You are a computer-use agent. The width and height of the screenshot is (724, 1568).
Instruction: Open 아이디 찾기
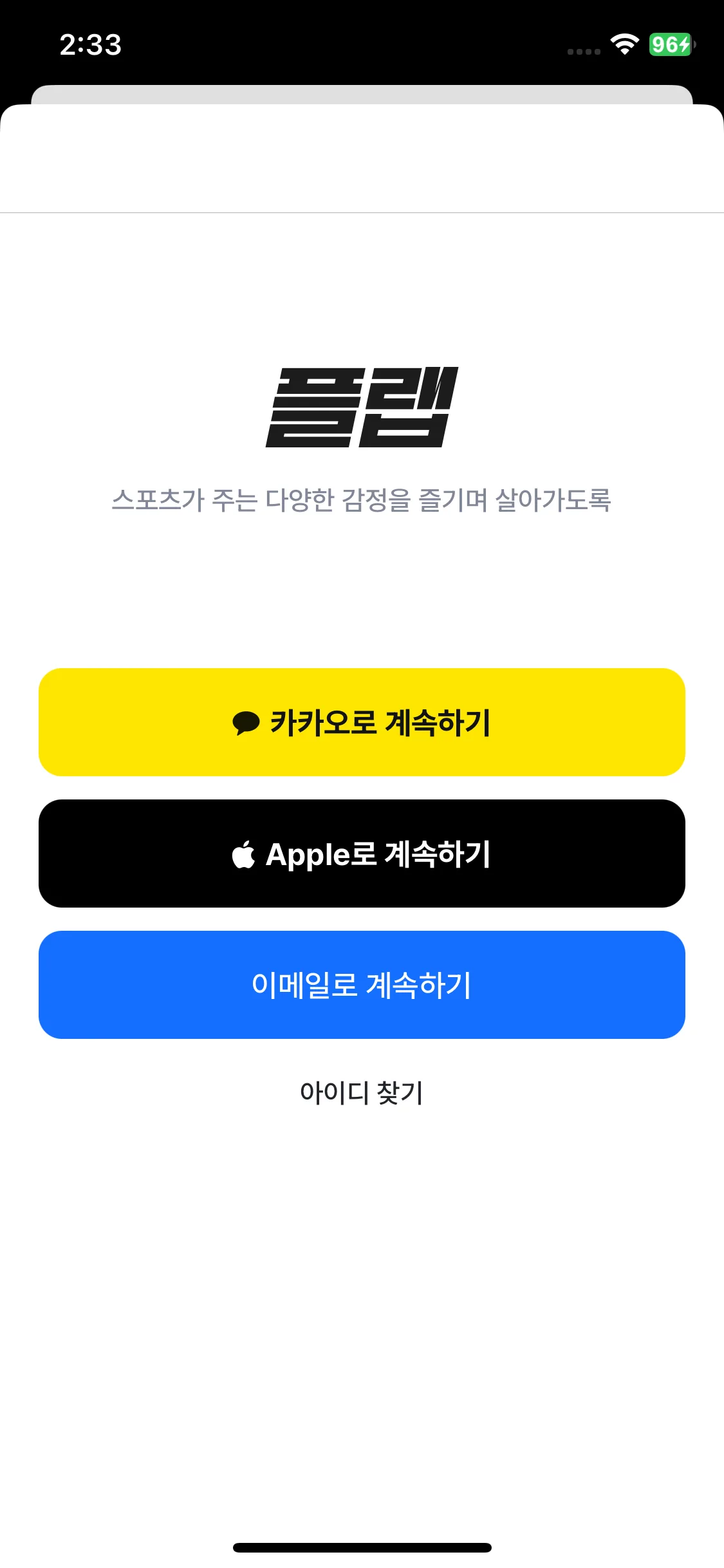(x=362, y=1092)
